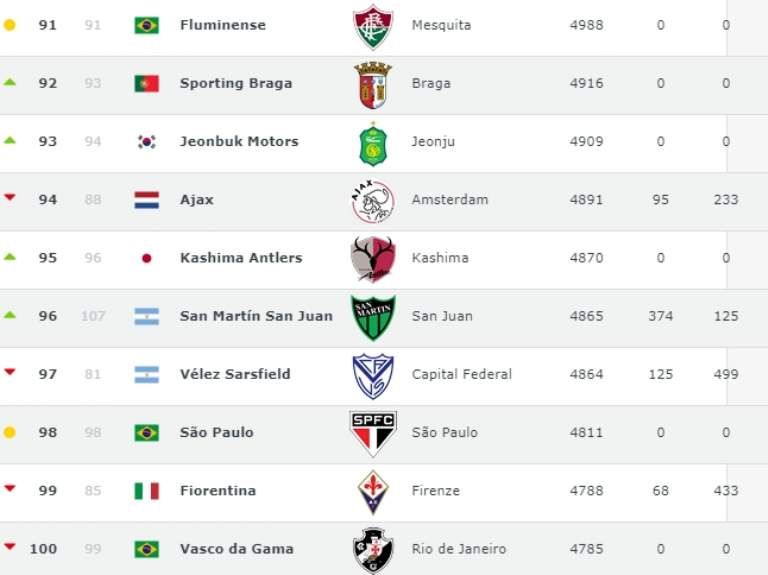Open the Ajax club page
Viewport: 768px width, 575px height.
click(x=196, y=199)
